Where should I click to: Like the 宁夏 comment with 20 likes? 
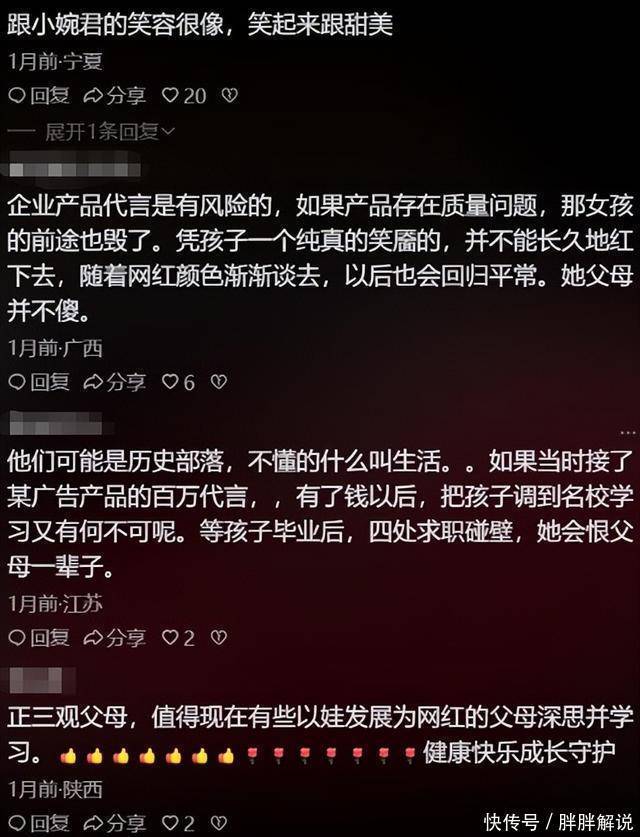[184, 96]
